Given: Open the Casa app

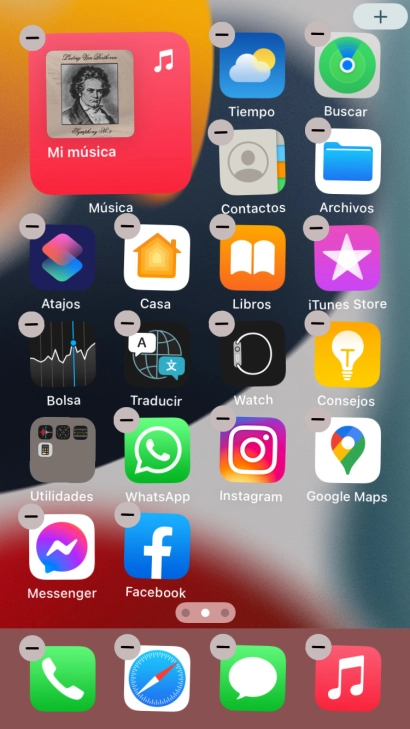Looking at the screenshot, I should pyautogui.click(x=157, y=258).
